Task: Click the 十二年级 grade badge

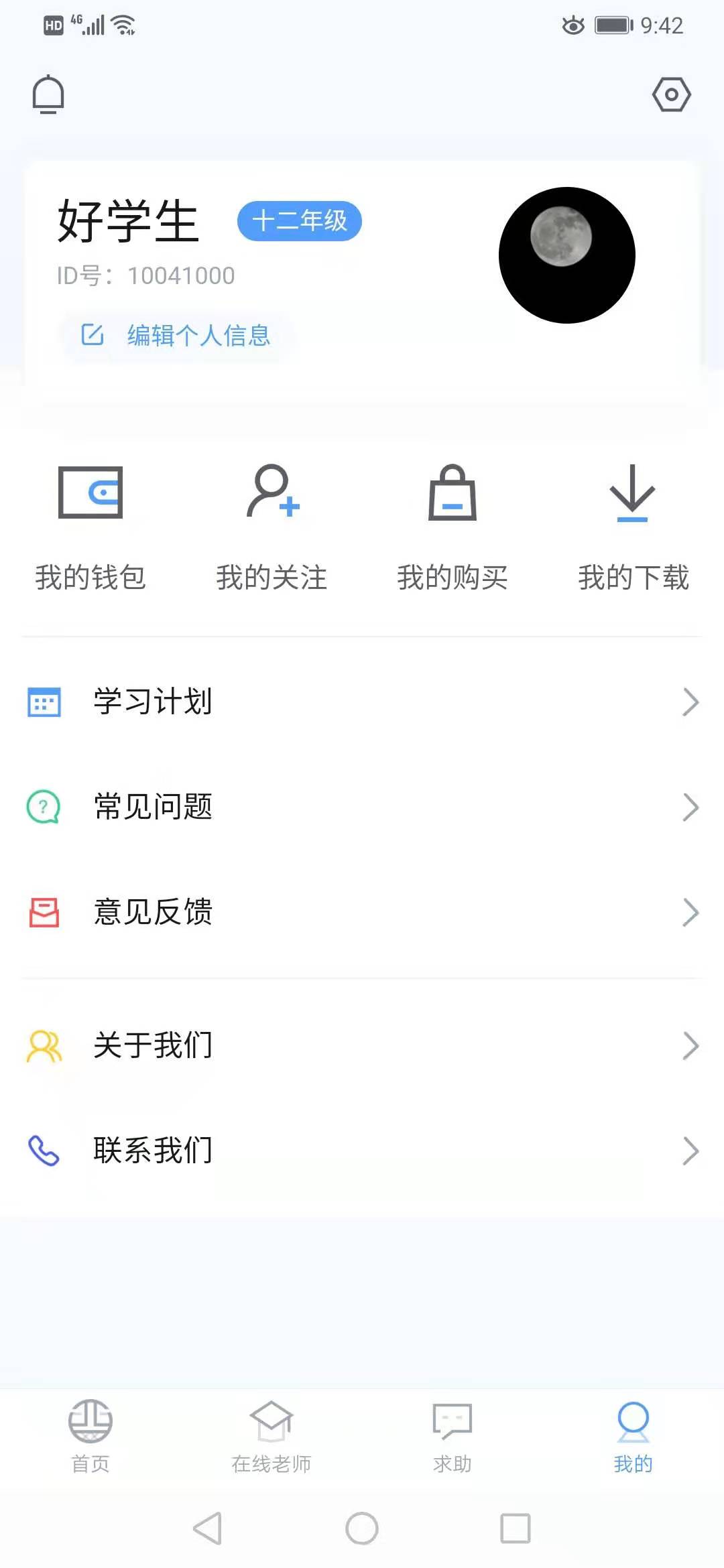Action: click(300, 222)
